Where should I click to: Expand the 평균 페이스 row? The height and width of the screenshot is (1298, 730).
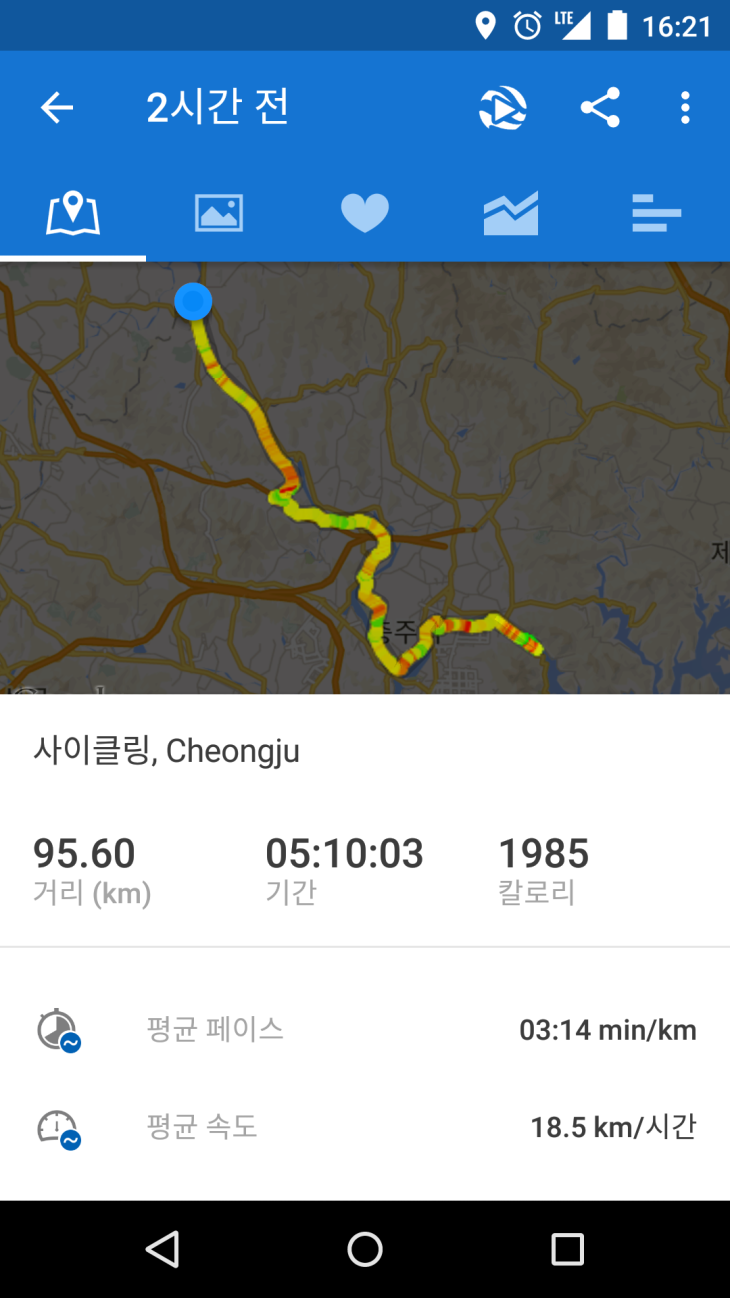365,1029
